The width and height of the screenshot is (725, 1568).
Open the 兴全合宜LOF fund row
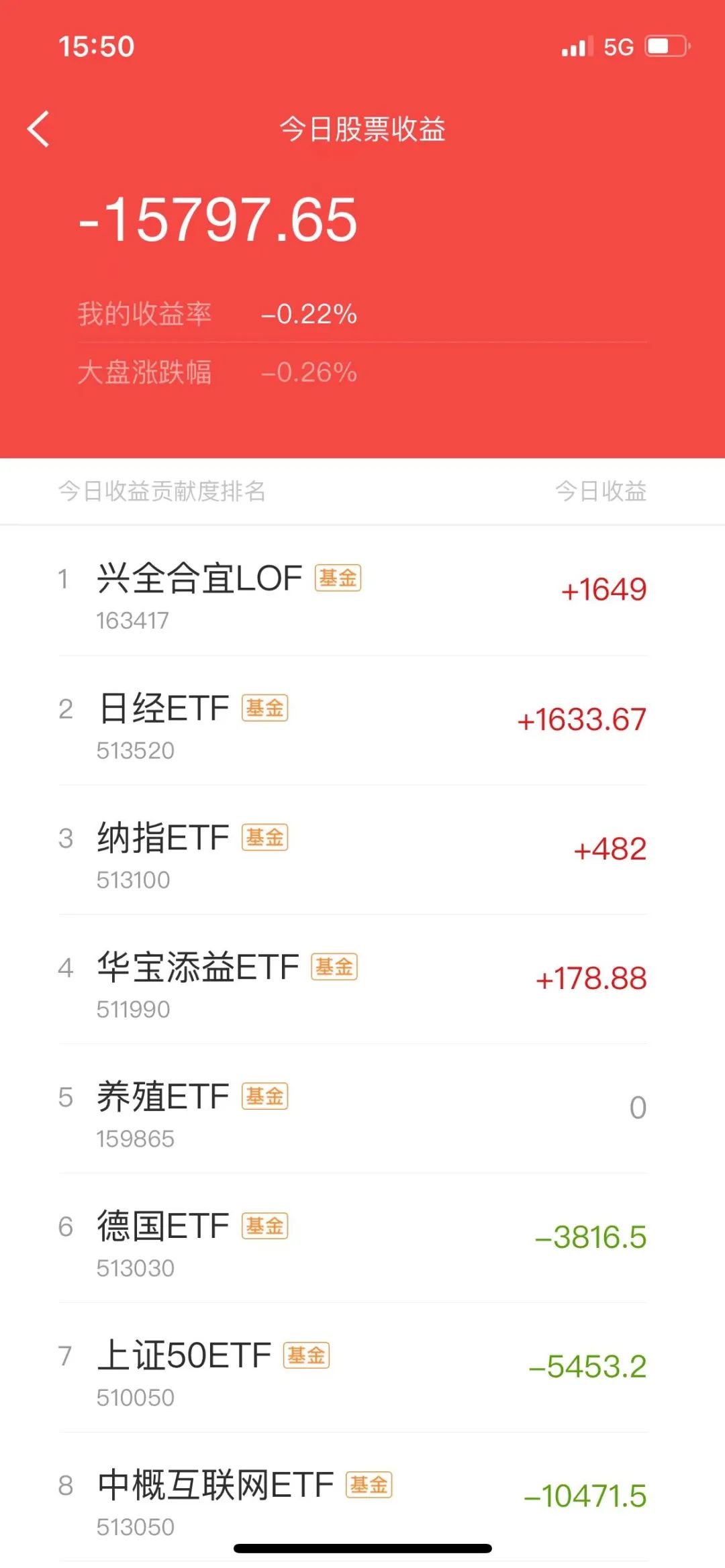(362, 591)
